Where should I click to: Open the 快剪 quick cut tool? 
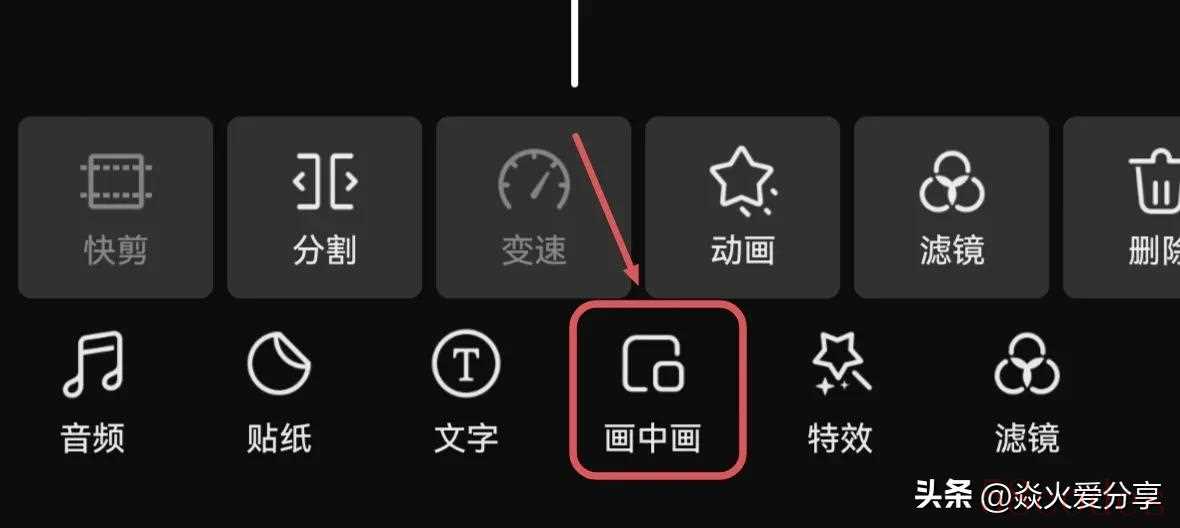[x=115, y=207]
